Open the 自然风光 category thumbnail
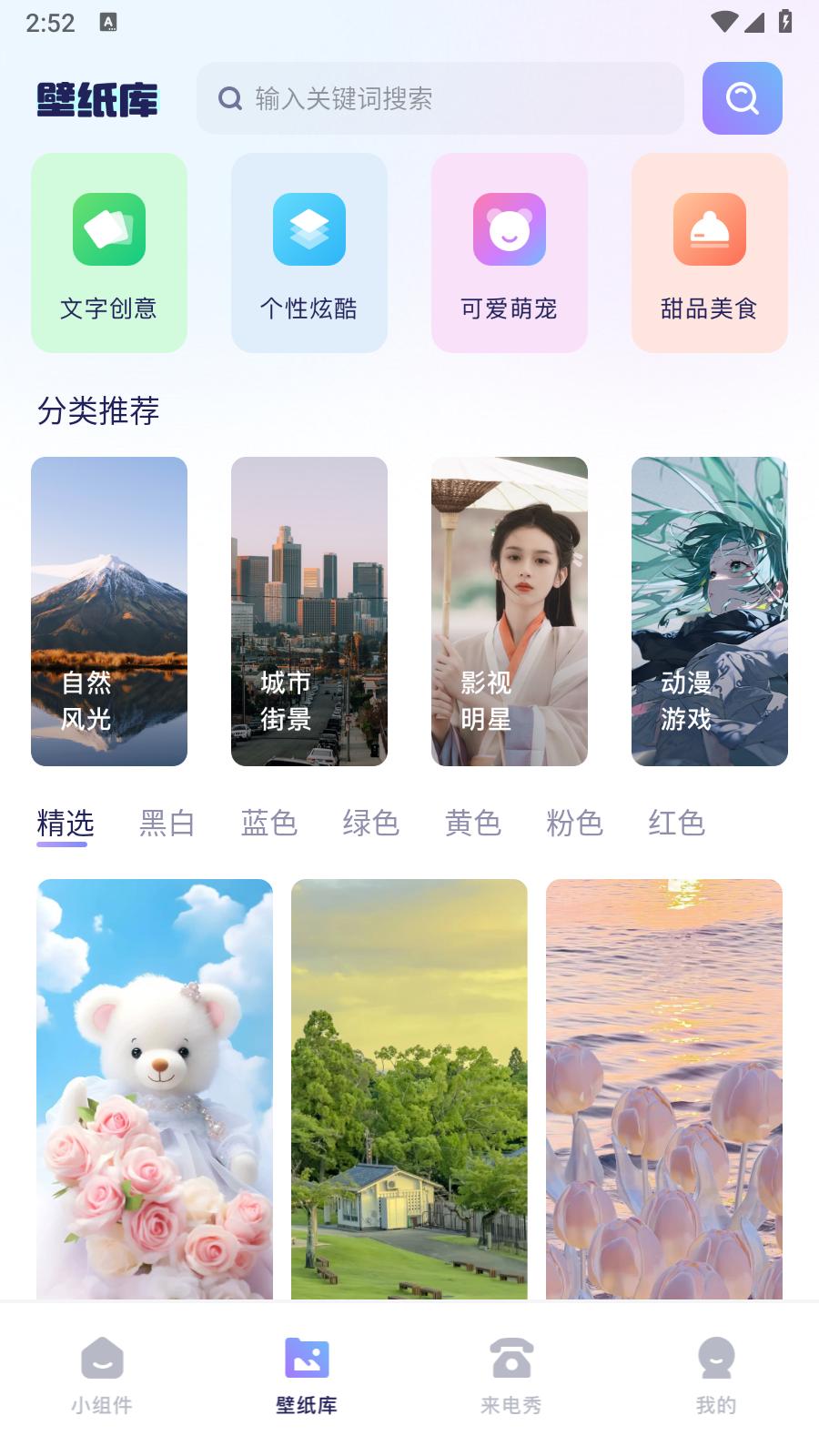 (x=108, y=611)
